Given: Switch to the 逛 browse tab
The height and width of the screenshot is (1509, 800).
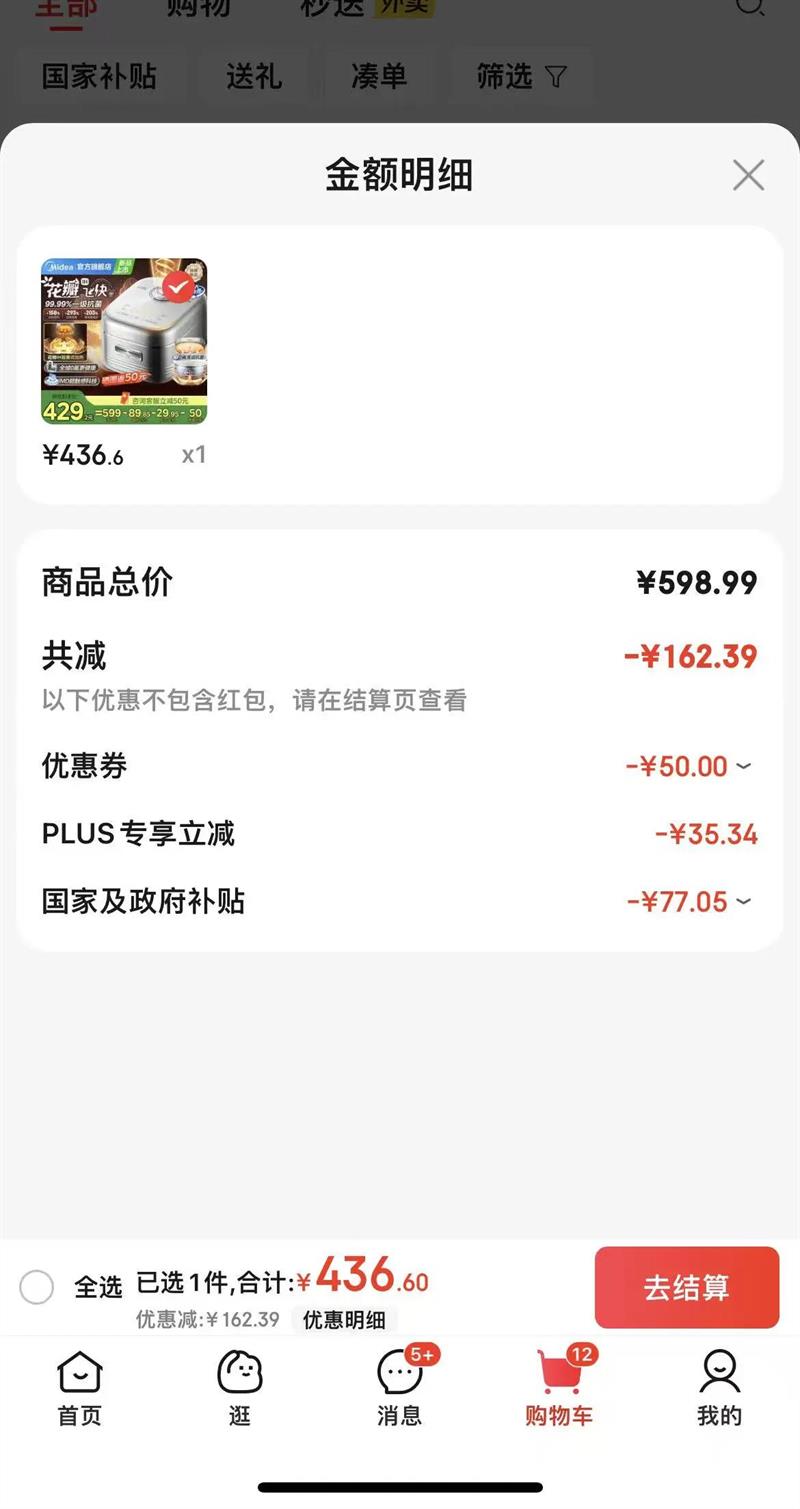Looking at the screenshot, I should point(240,1388).
